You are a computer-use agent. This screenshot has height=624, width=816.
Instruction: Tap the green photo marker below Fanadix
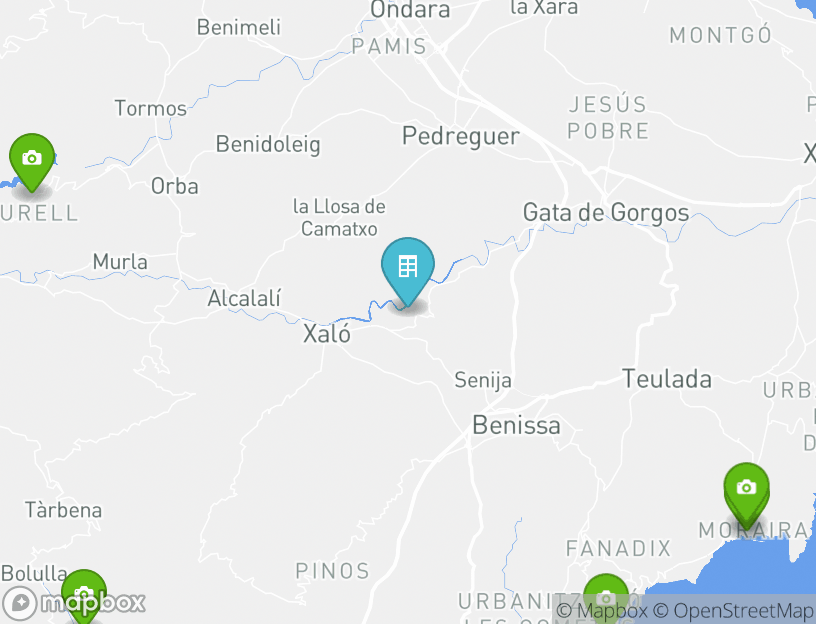coord(605,597)
